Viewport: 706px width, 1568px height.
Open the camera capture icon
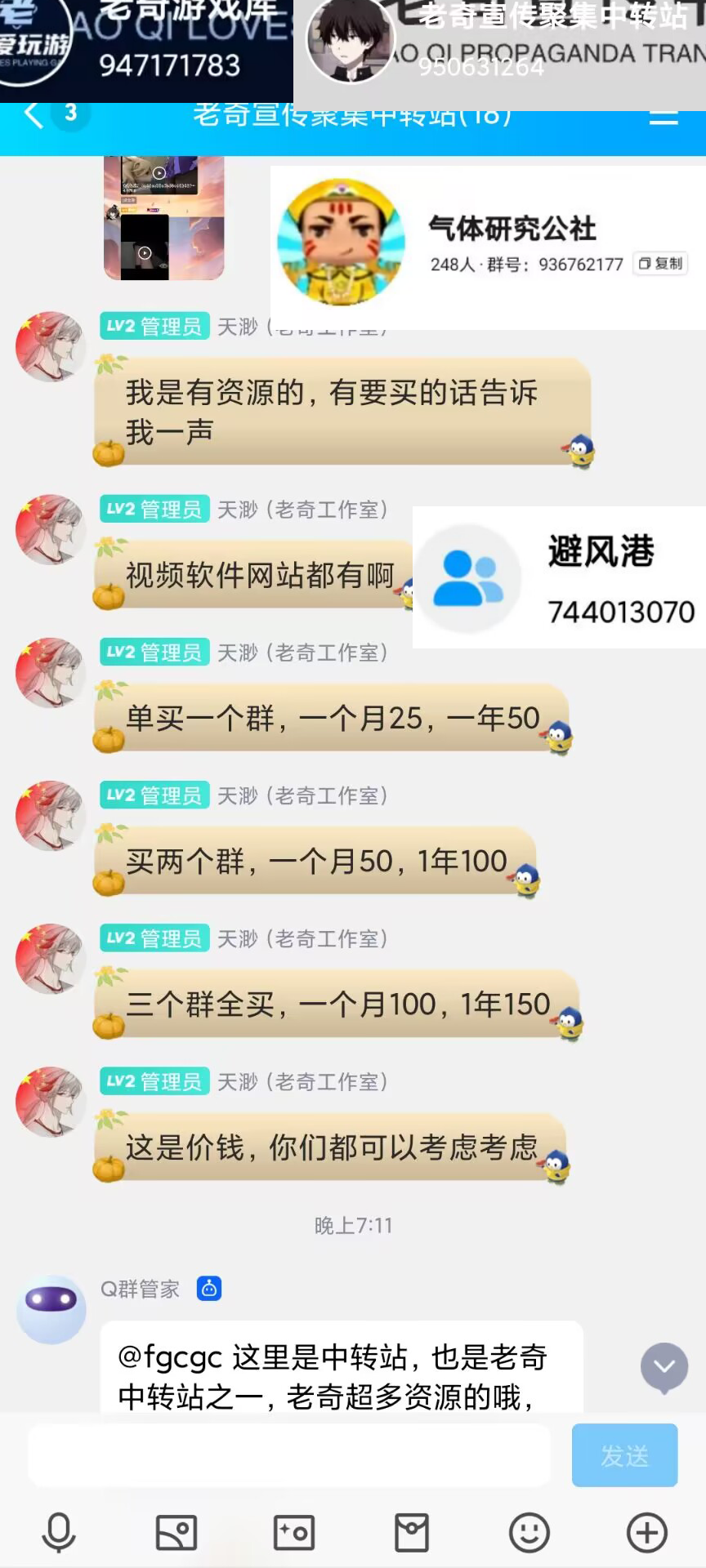[x=294, y=1533]
